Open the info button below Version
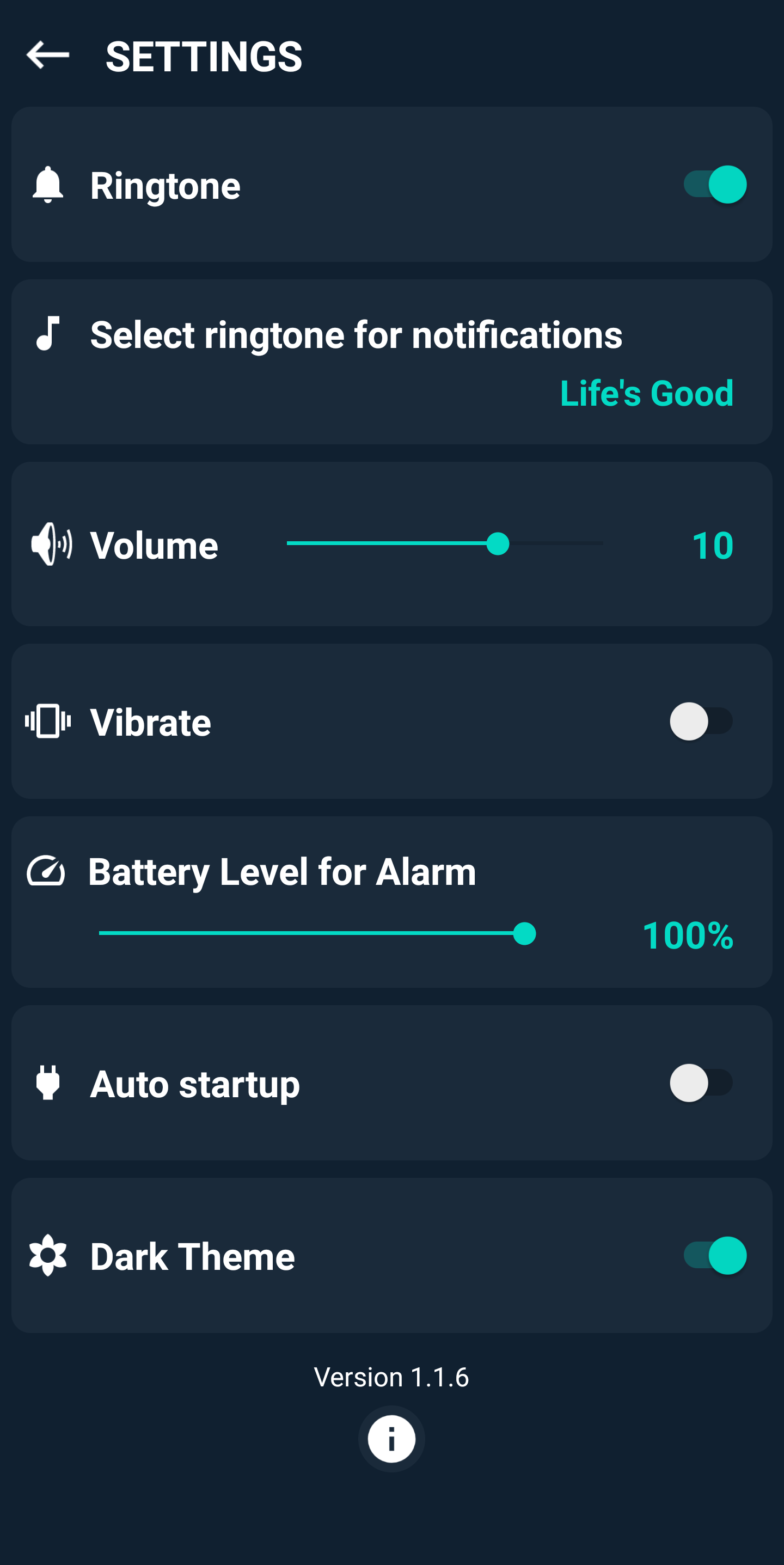The height and width of the screenshot is (1565, 784). point(391,1439)
